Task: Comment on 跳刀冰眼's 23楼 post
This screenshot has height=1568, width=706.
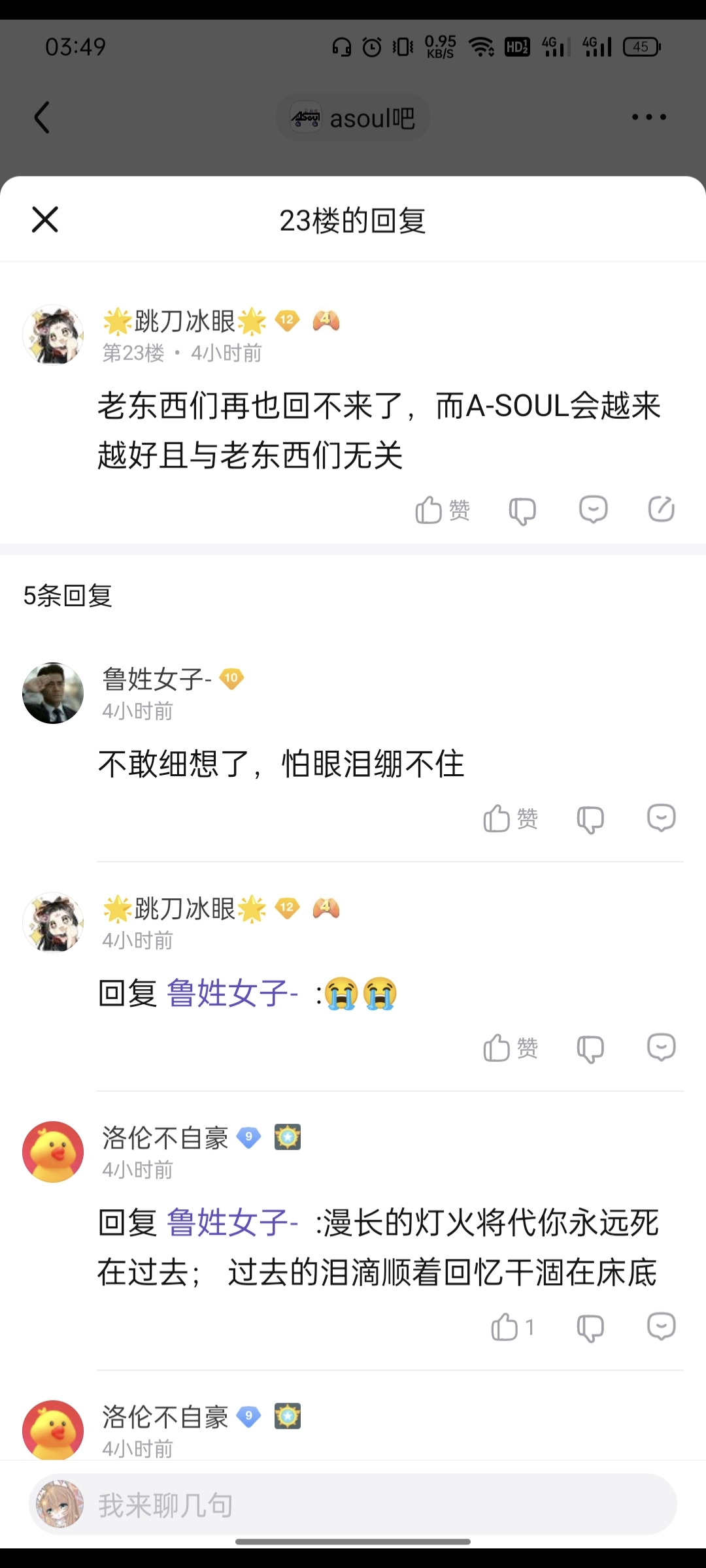Action: click(x=593, y=510)
